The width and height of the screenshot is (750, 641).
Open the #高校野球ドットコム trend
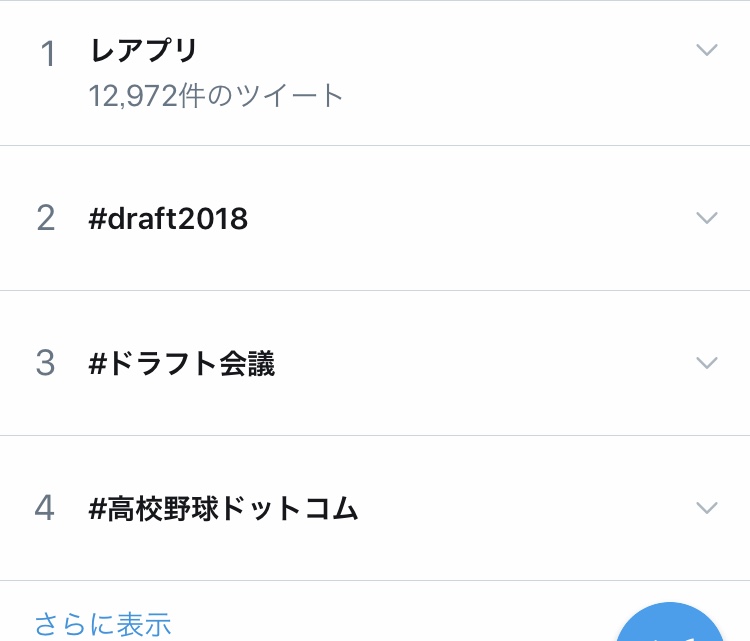pos(223,509)
